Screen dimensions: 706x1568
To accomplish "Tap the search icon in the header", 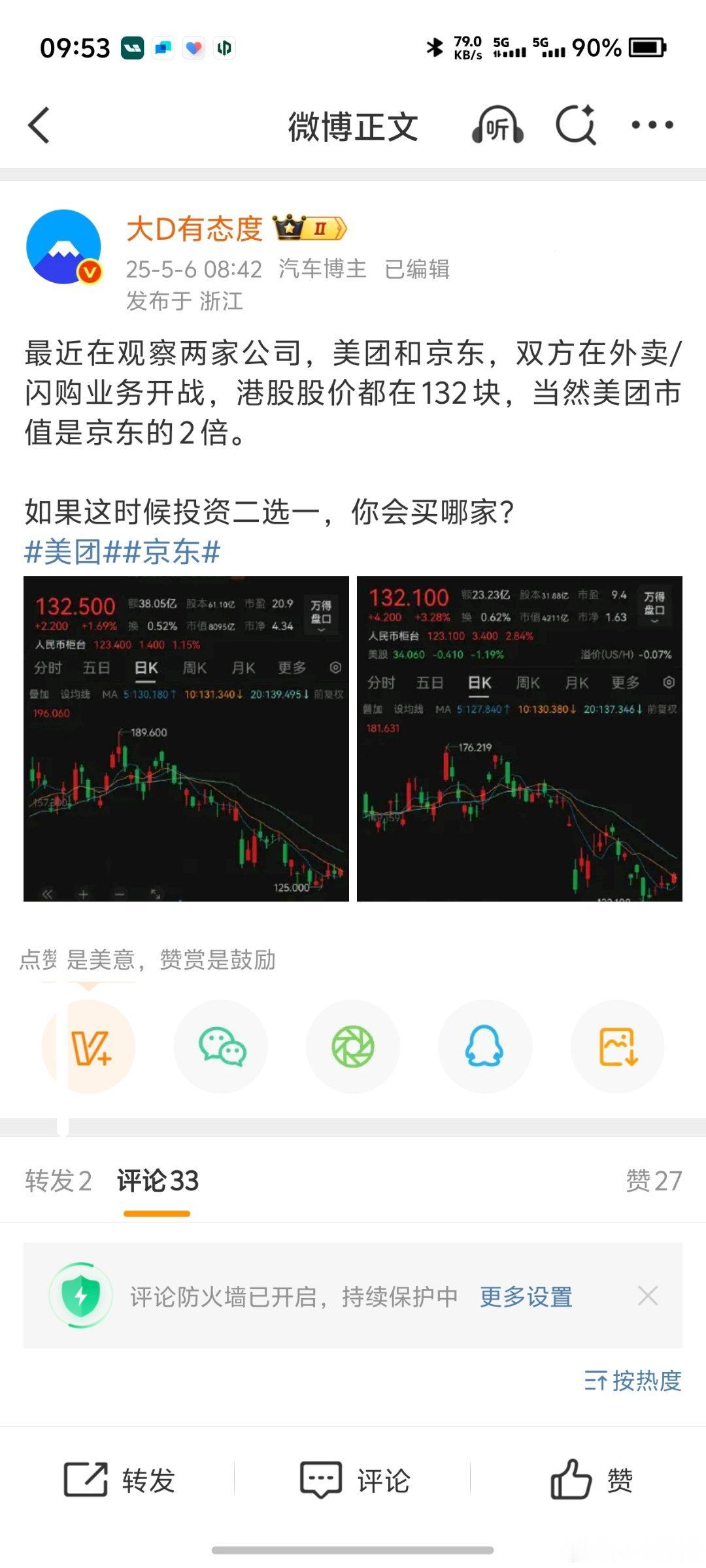I will tap(576, 124).
